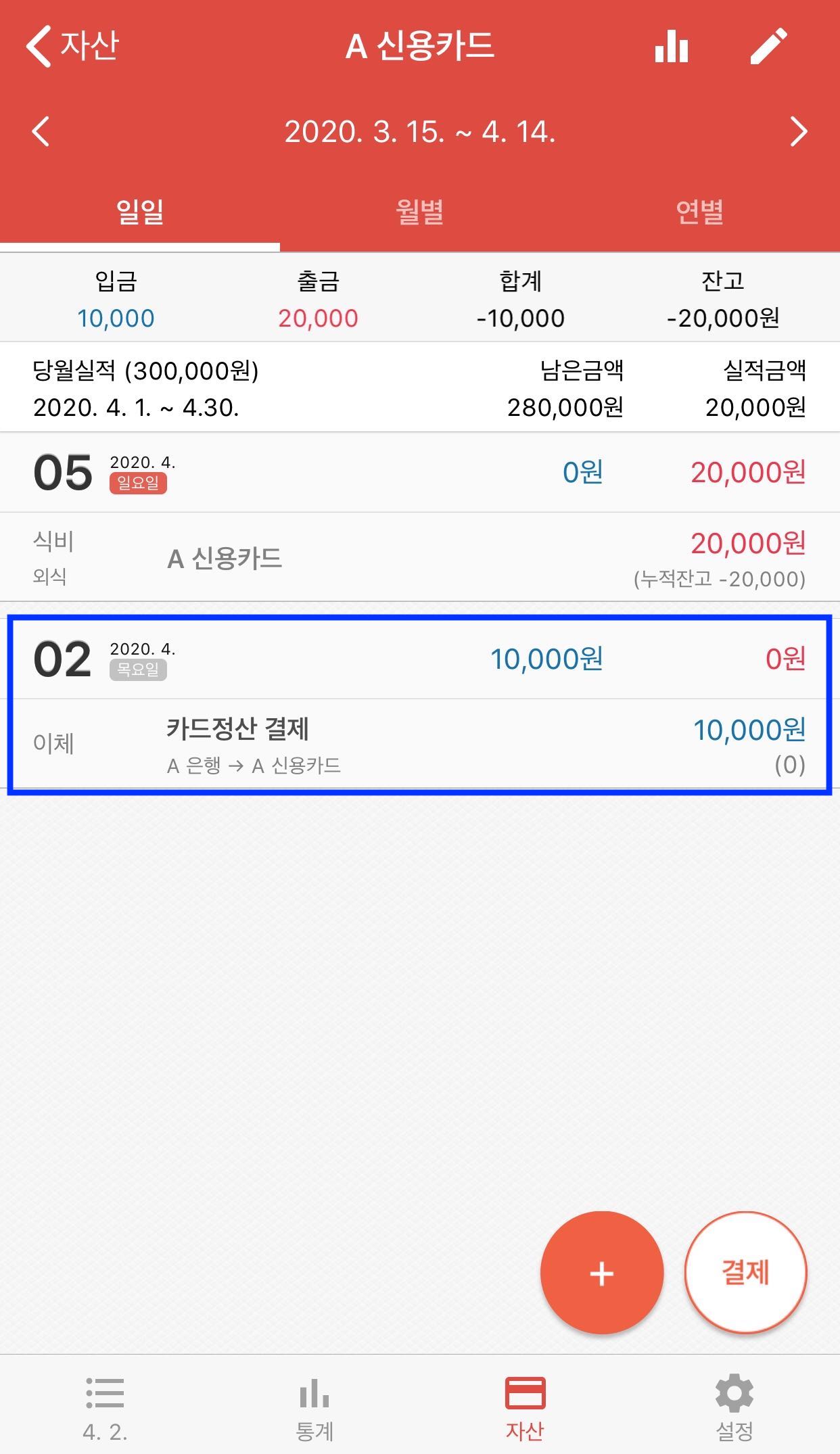The width and height of the screenshot is (840, 1454).
Task: Add a new transaction with plus button
Action: (601, 1273)
